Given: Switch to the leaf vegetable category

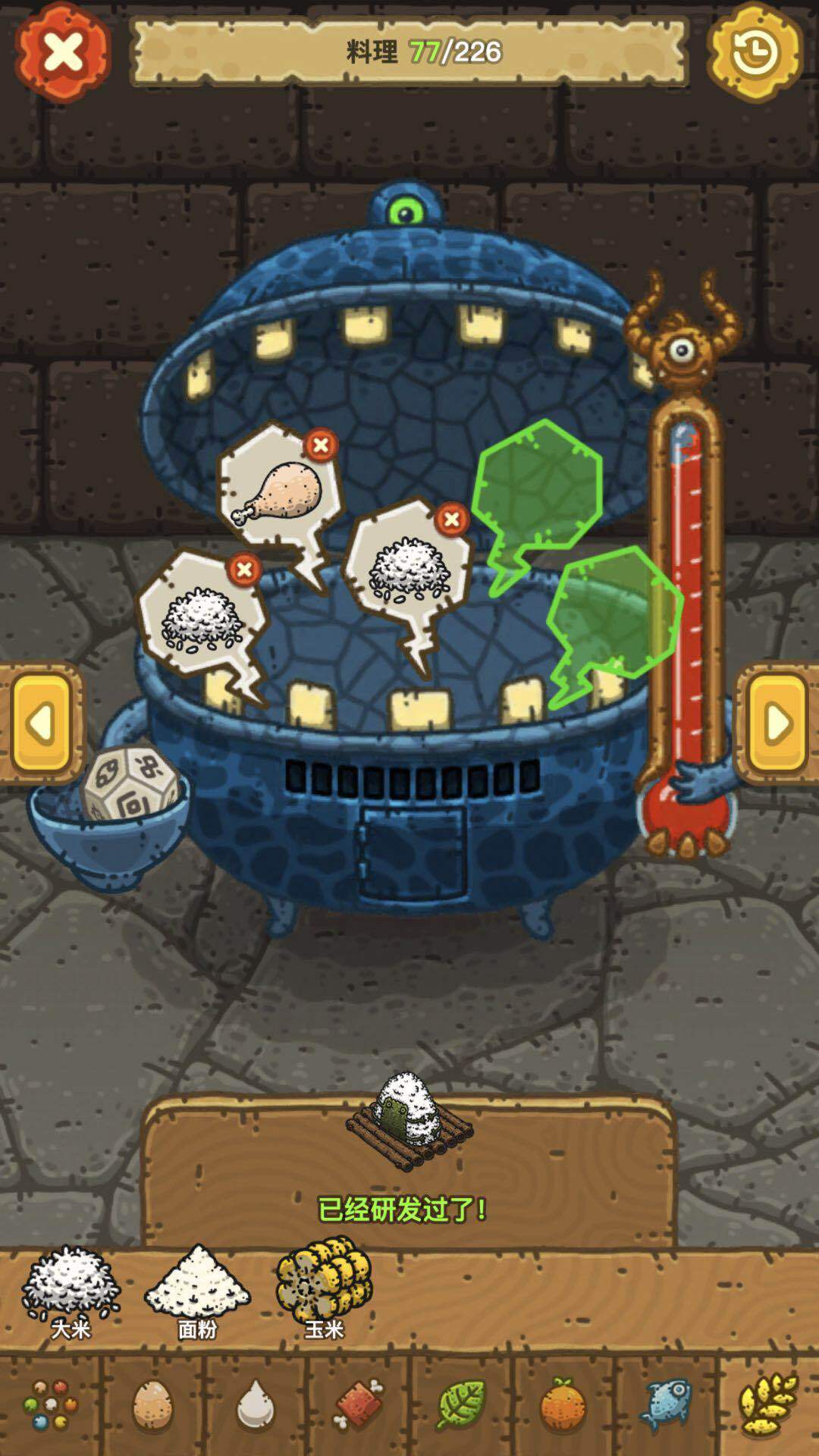Looking at the screenshot, I should click(x=461, y=1404).
